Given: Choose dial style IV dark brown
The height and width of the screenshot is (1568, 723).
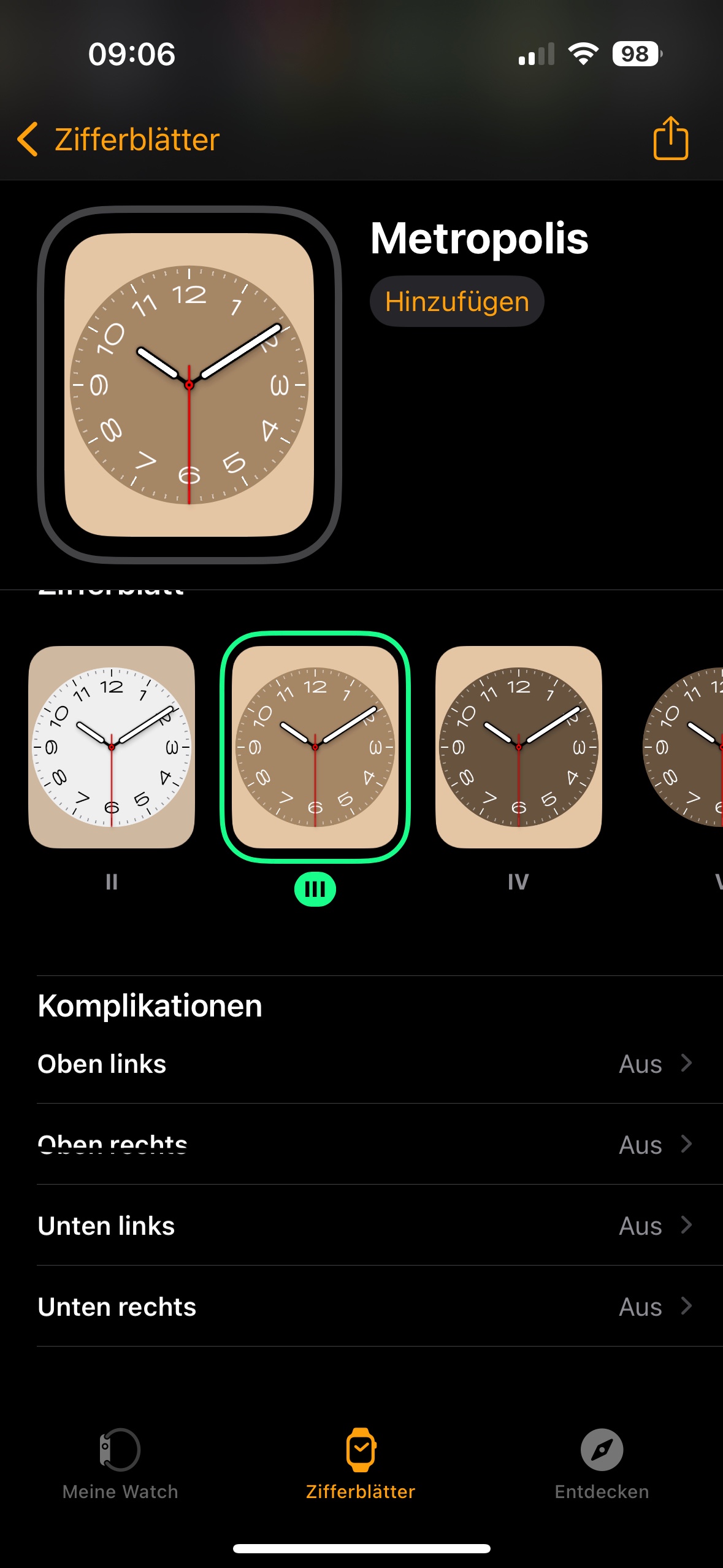Looking at the screenshot, I should click(x=518, y=747).
